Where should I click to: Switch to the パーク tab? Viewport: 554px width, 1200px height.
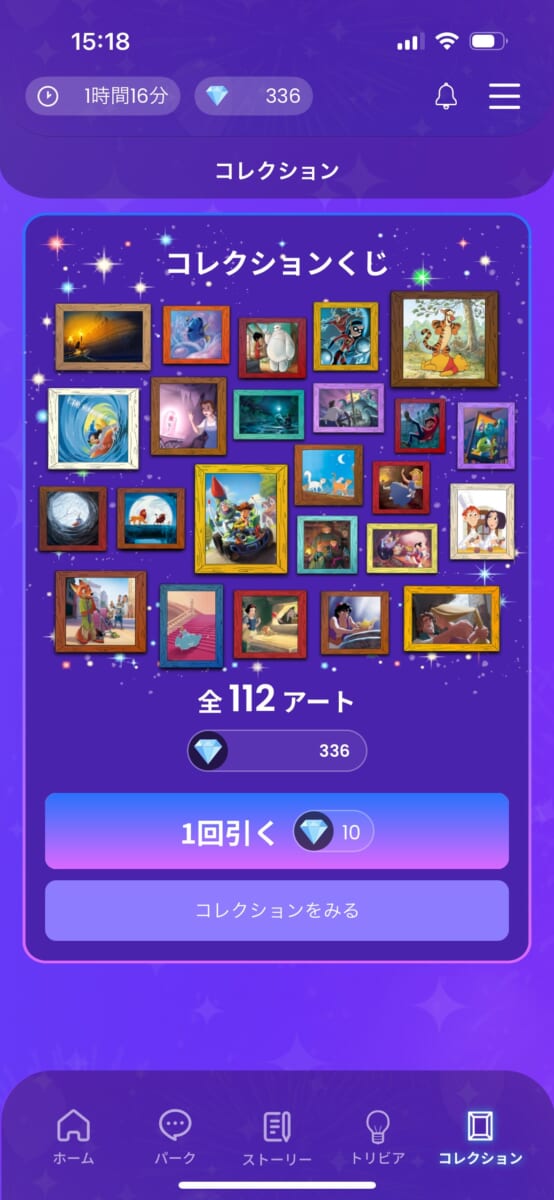(175, 1137)
